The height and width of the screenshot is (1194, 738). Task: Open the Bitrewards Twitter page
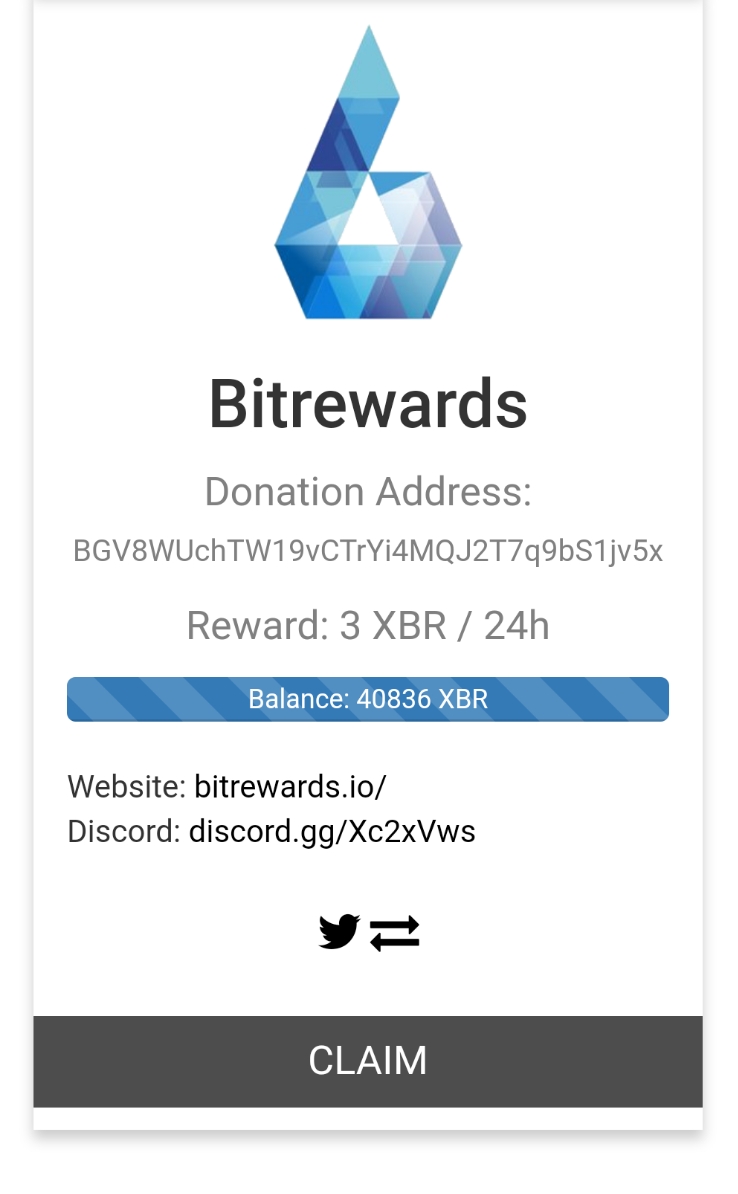[x=339, y=932]
